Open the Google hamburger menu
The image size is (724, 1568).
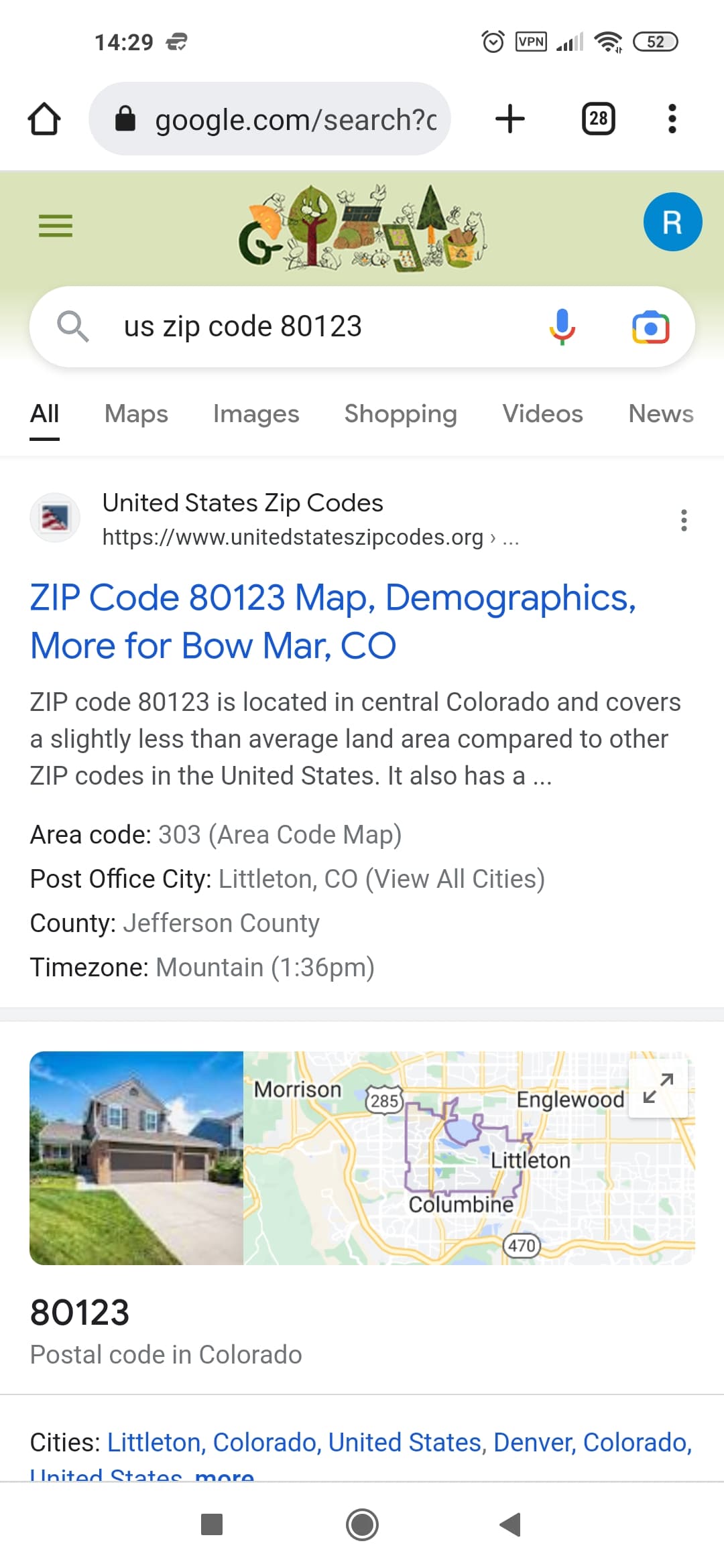pos(56,225)
